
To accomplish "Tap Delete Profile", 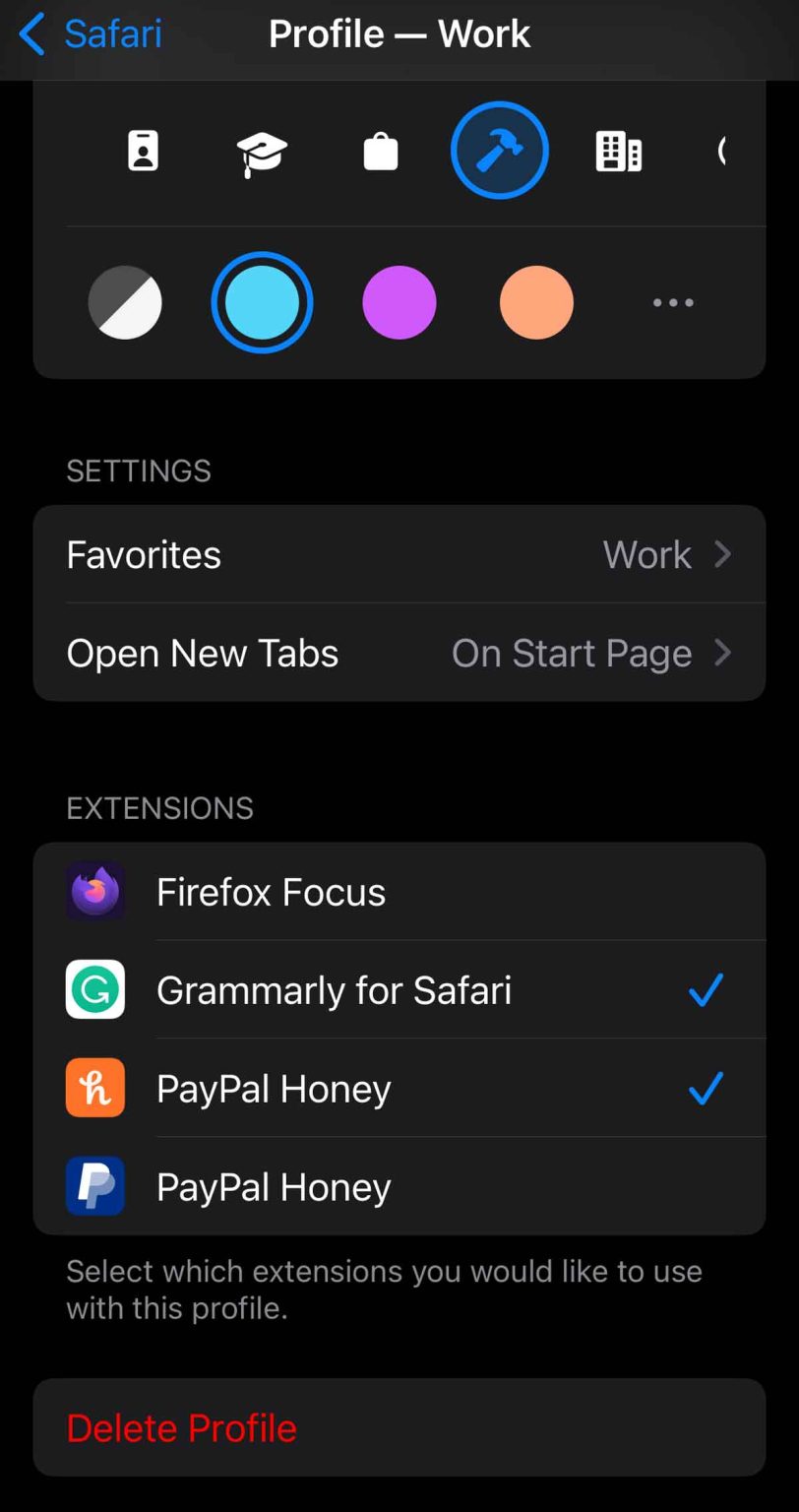I will [182, 1426].
